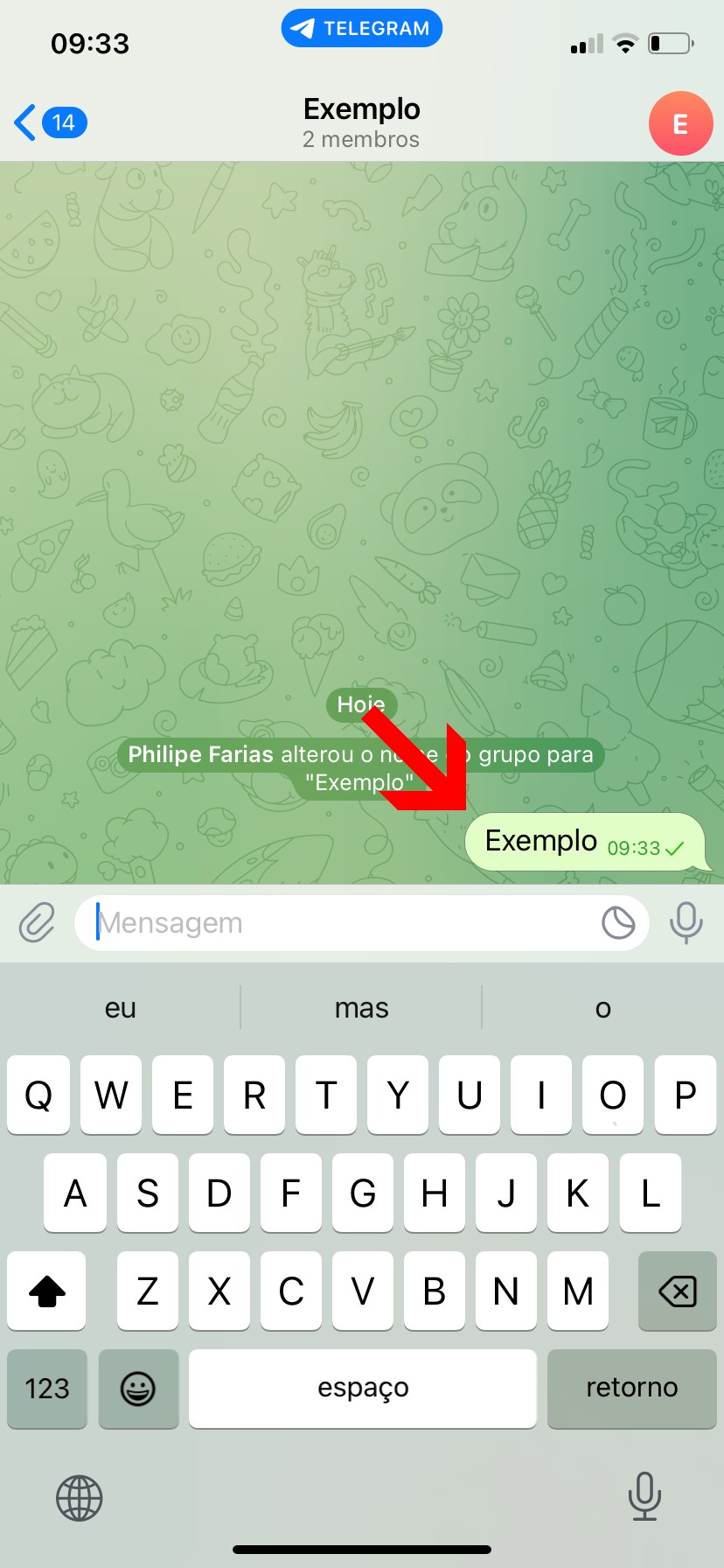The image size is (724, 1568).
Task: Tap the globe keyboard switcher
Action: [x=80, y=1498]
